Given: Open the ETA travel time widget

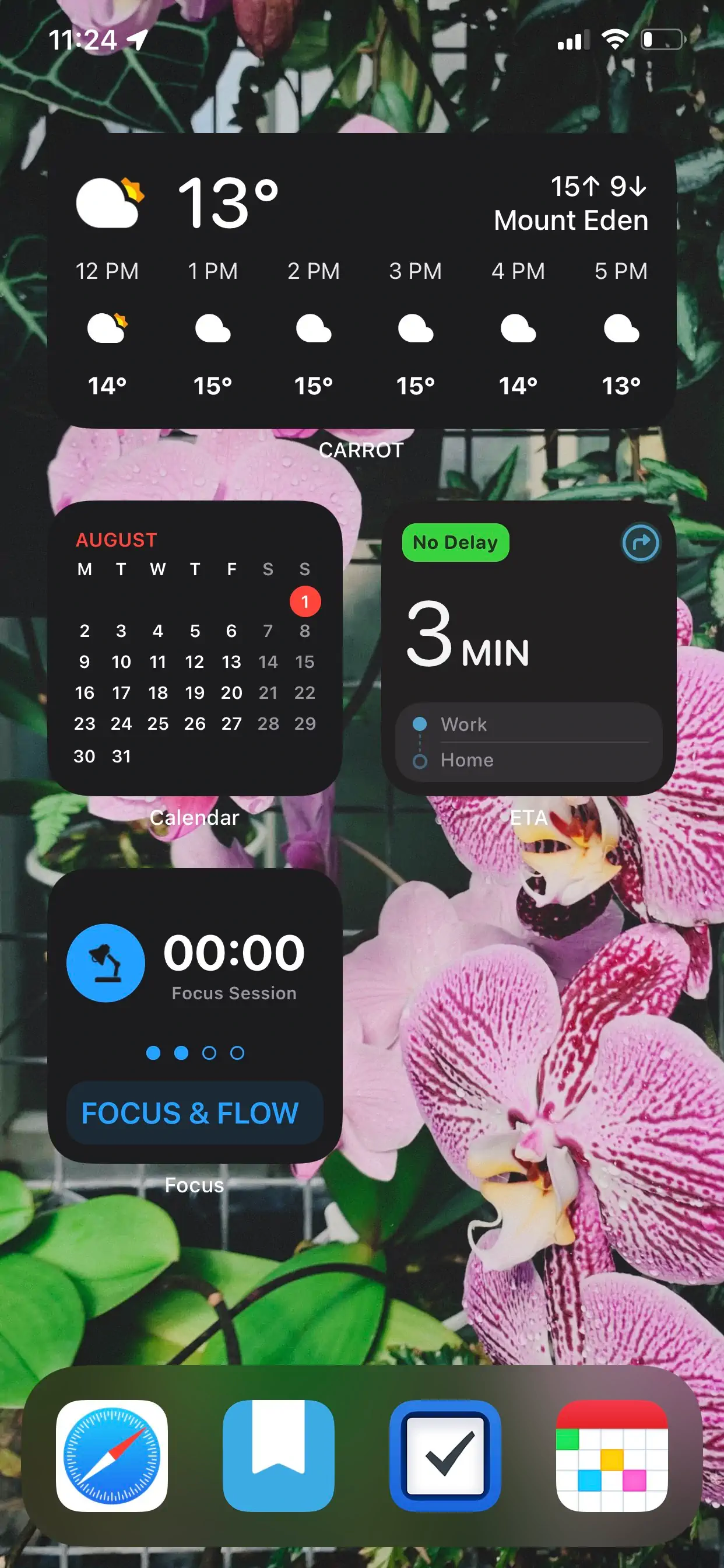Looking at the screenshot, I should [529, 648].
